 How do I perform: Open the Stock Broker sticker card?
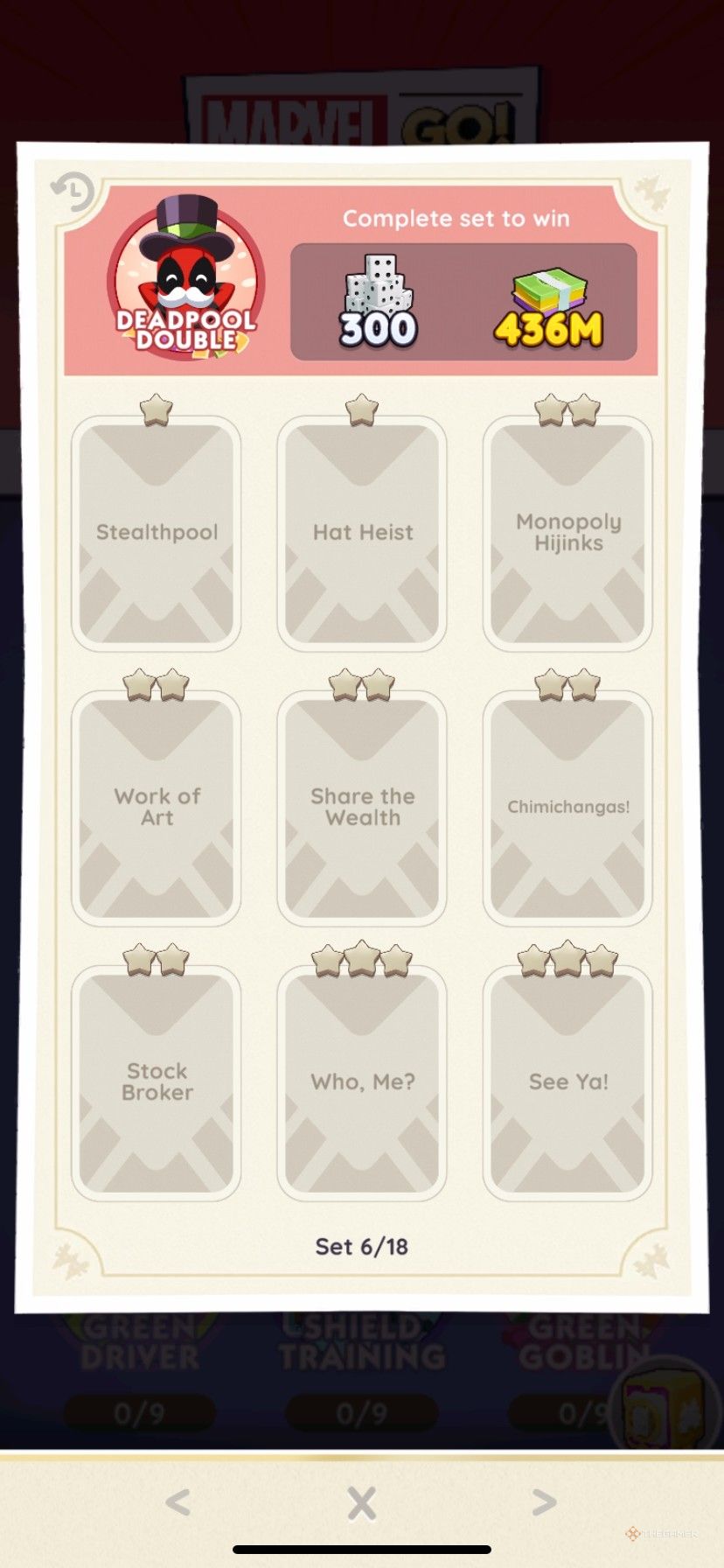tap(157, 1082)
